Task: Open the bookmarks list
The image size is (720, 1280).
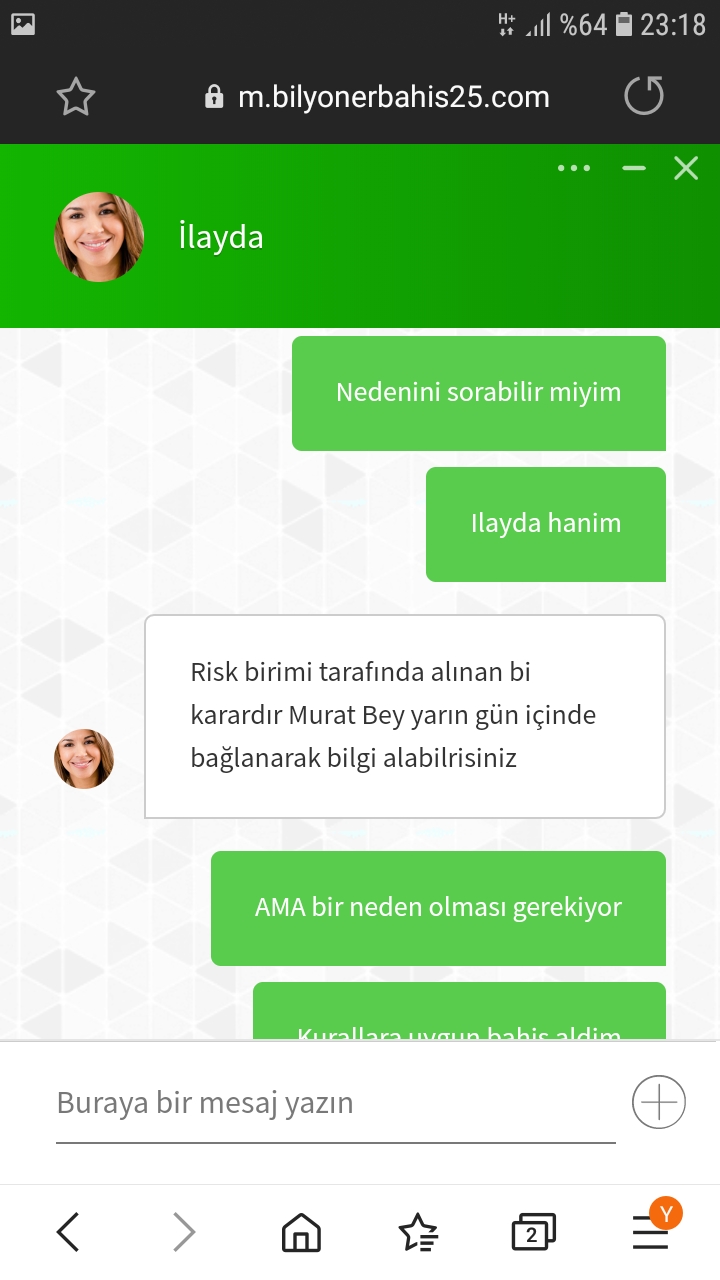Action: 417,1233
